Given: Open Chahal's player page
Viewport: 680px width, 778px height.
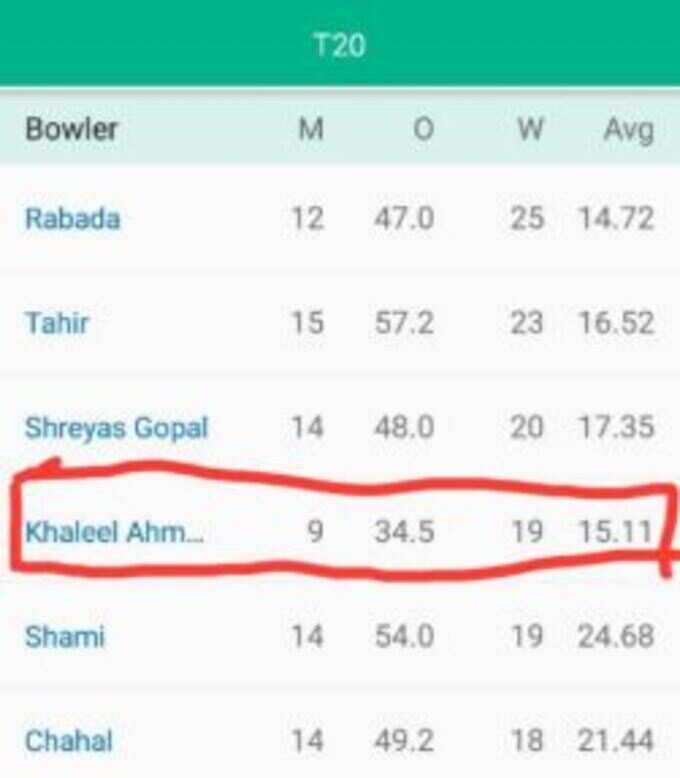Looking at the screenshot, I should point(68,741).
